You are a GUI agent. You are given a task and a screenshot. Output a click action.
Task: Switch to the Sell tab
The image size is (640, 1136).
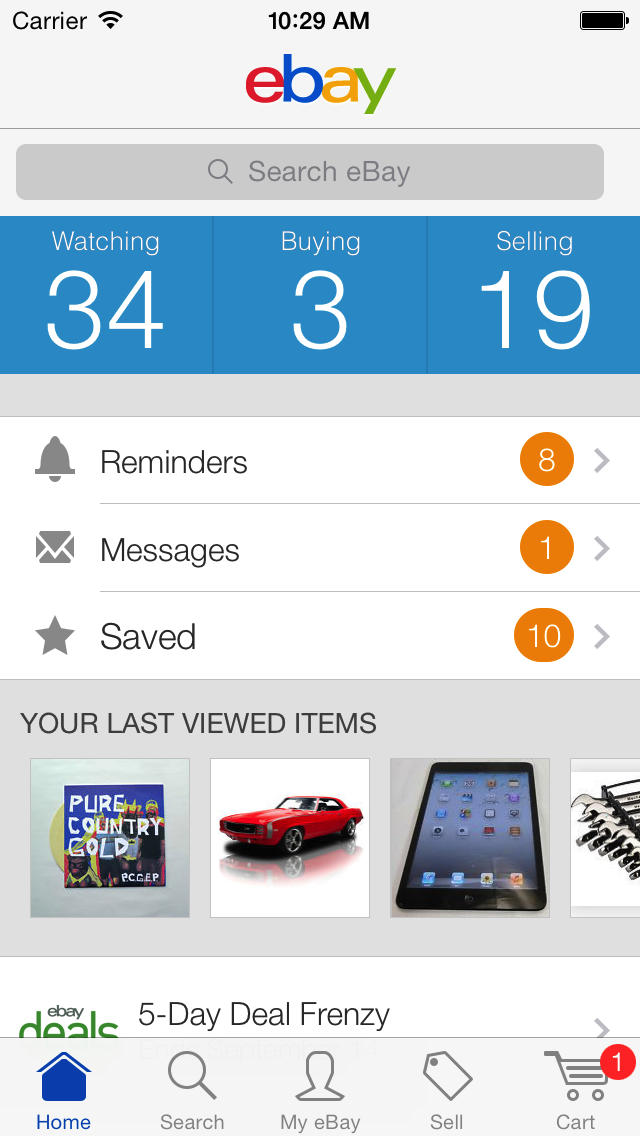pyautogui.click(x=447, y=1091)
